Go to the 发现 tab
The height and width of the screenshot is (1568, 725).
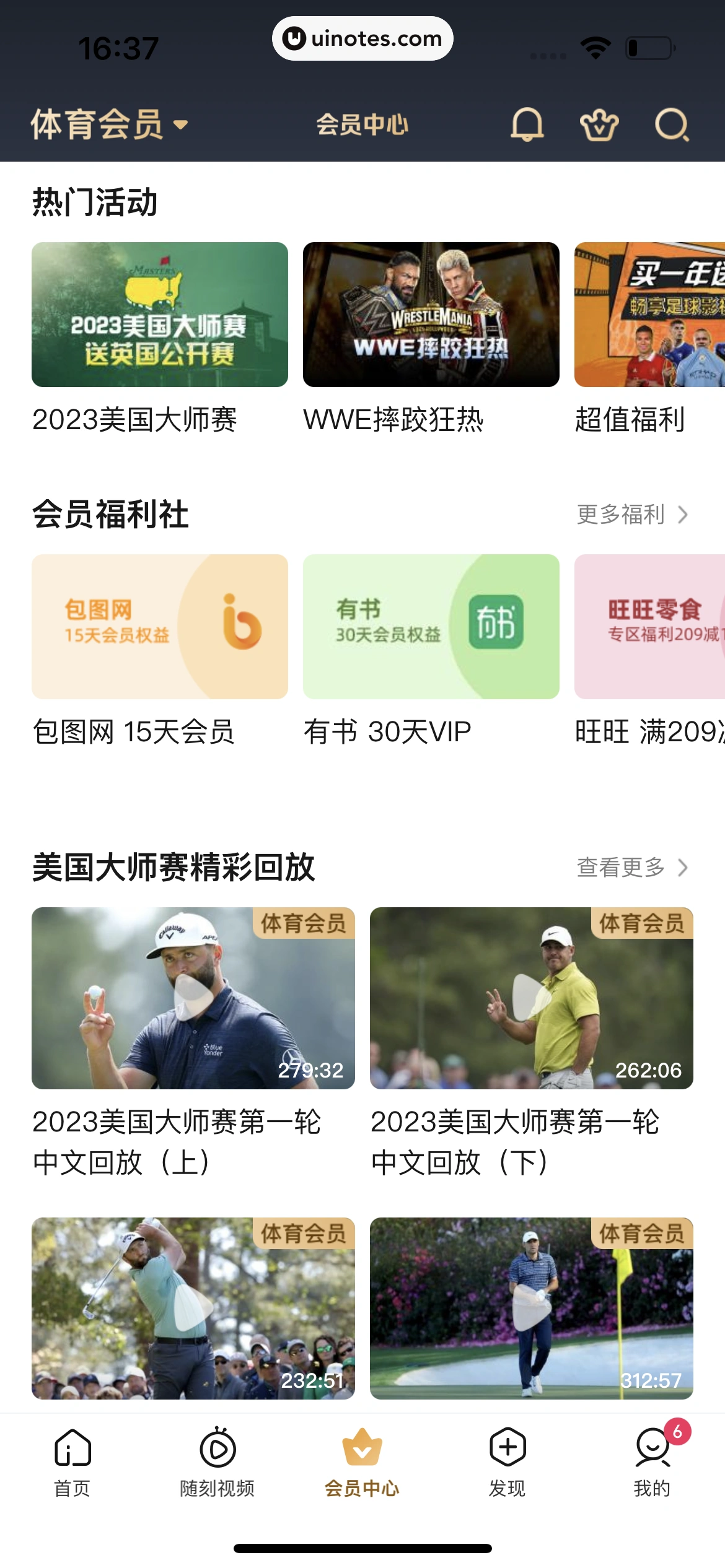point(507,1461)
